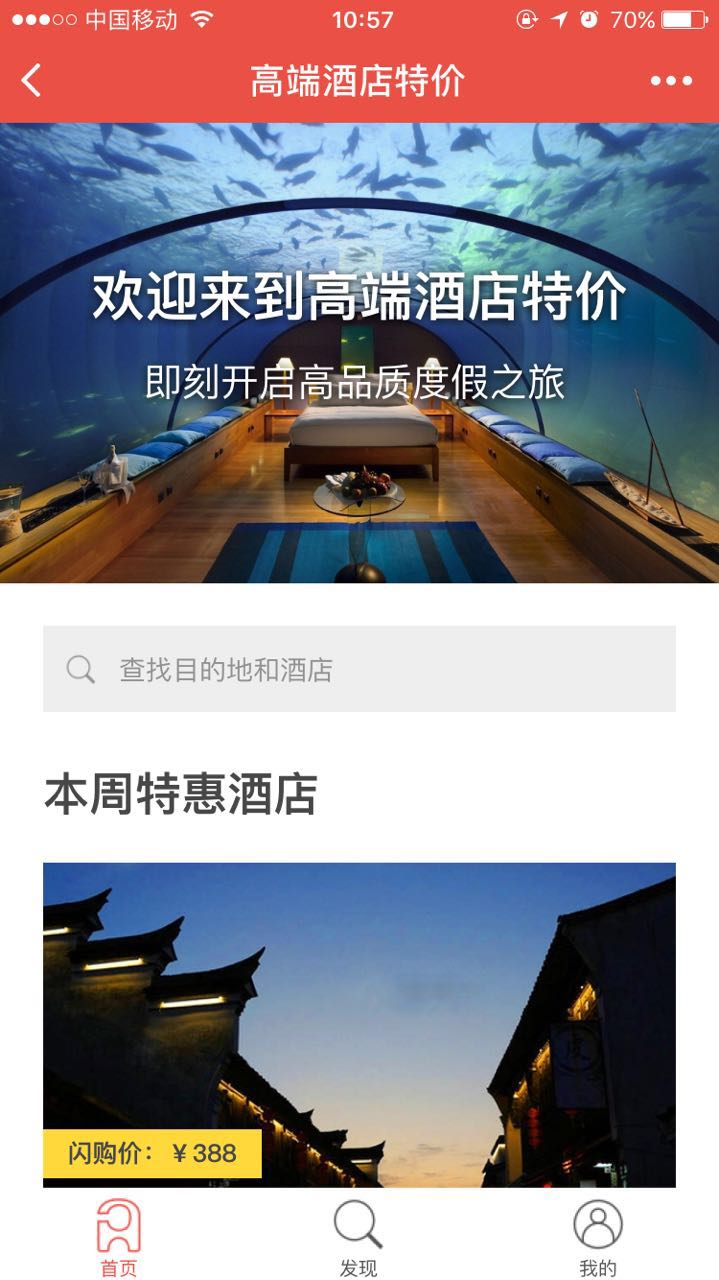This screenshot has height=1280, width=719.
Task: Open the three-dot overflow menu
Action: 671,81
